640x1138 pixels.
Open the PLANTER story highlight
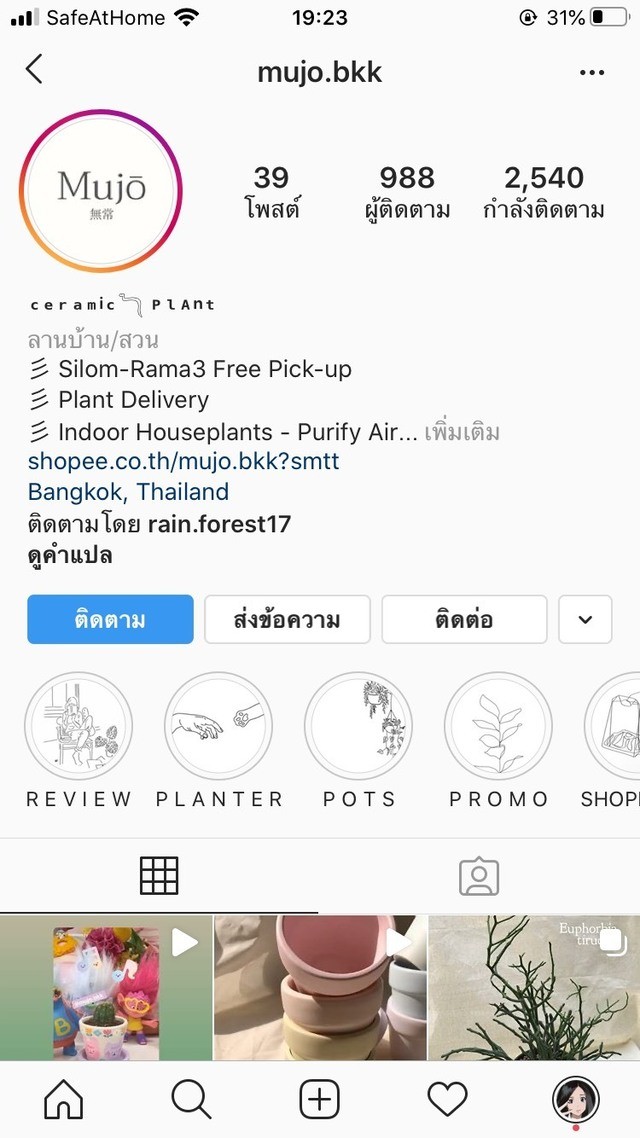tap(219, 726)
